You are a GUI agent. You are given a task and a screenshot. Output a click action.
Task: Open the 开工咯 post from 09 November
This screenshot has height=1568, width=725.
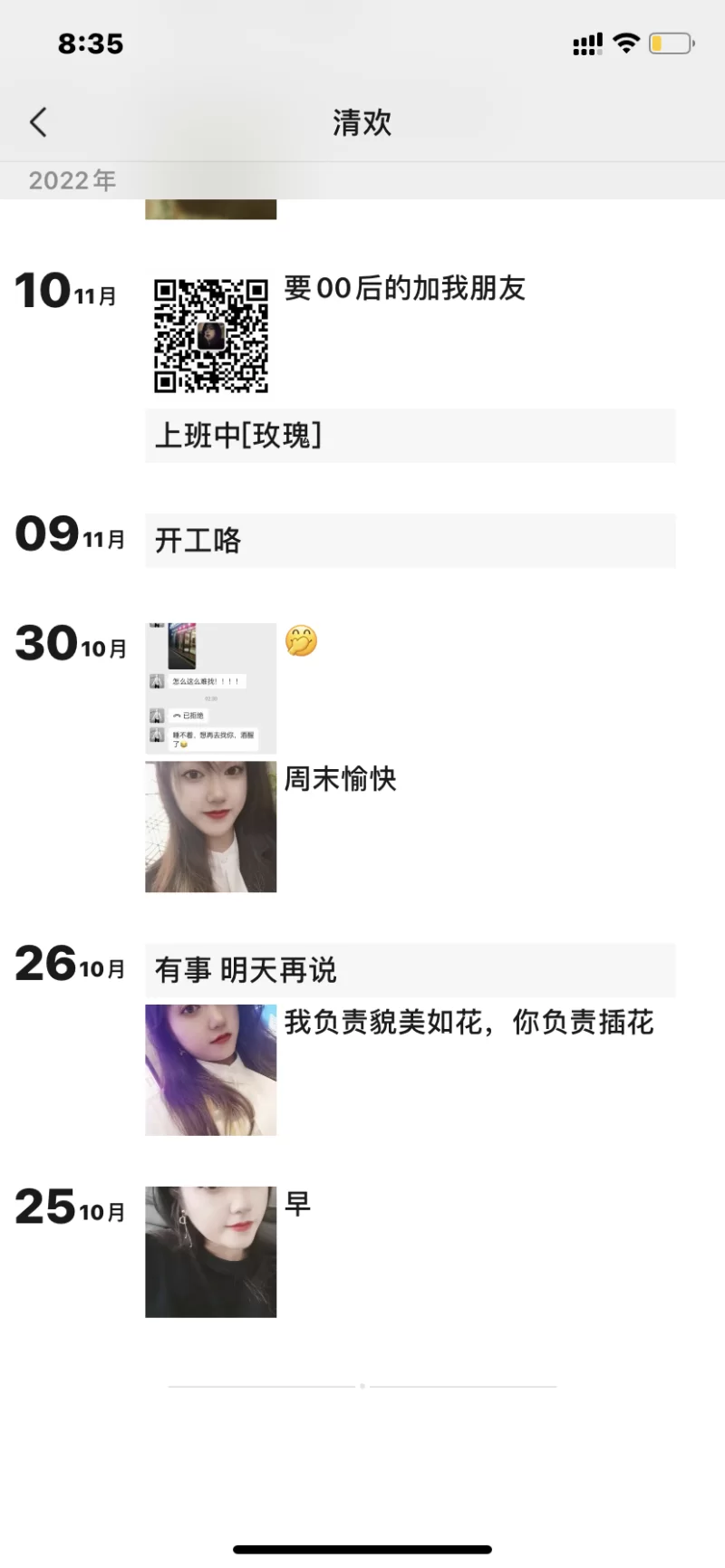(x=411, y=541)
